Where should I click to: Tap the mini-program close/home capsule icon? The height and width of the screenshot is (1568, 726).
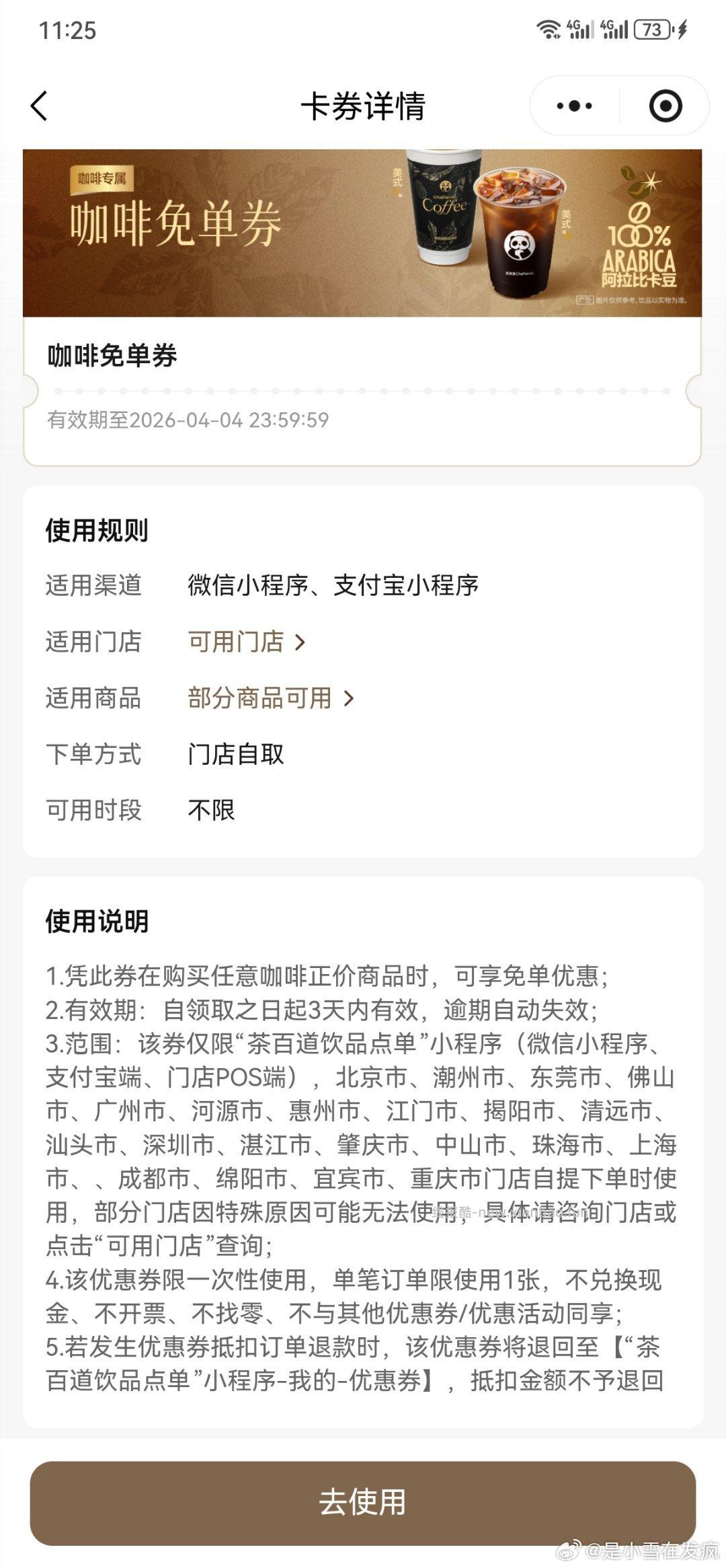point(664,104)
